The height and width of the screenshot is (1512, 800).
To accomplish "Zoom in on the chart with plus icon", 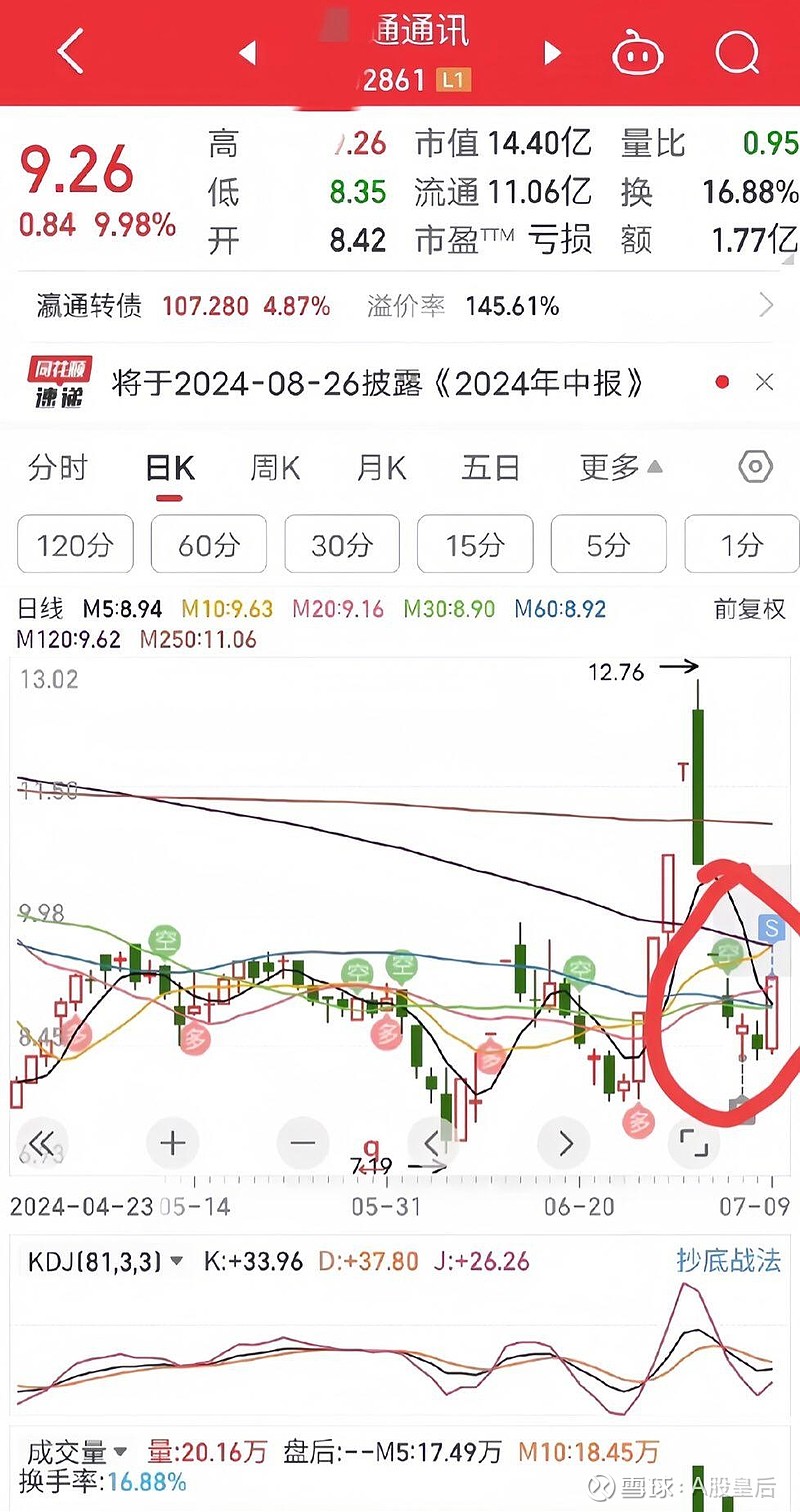I will (x=172, y=1142).
